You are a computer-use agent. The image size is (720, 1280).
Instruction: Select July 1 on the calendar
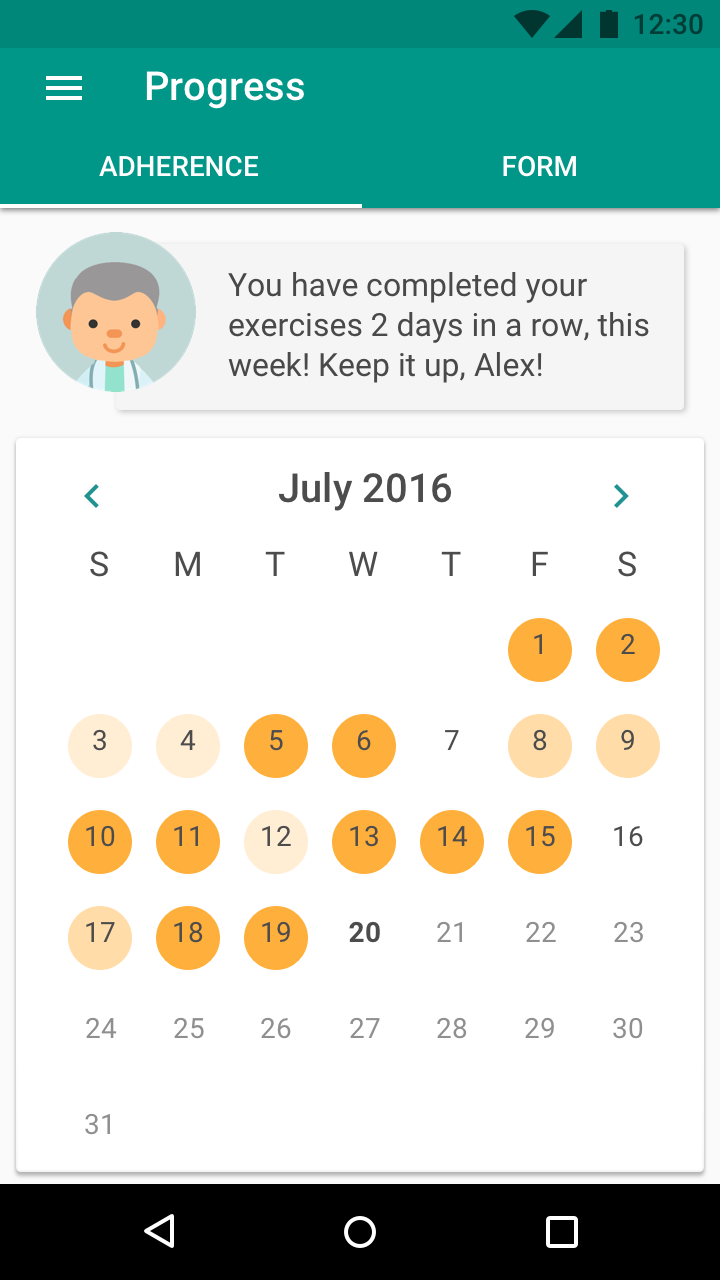540,650
